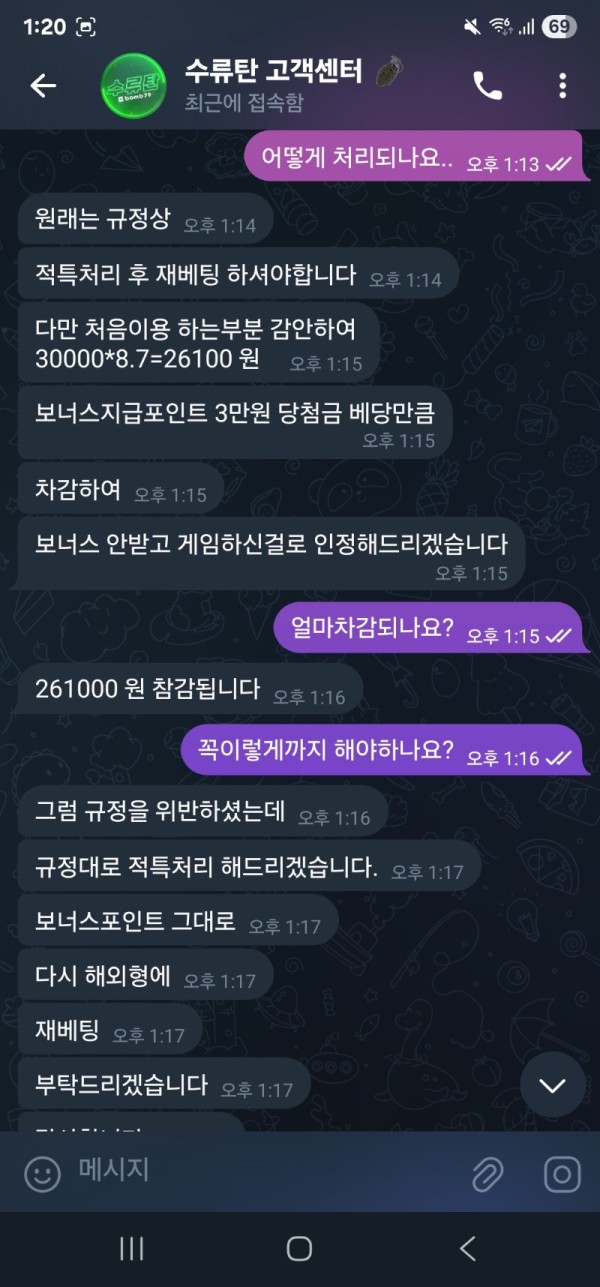Open the three-dot overflow menu

click(x=563, y=86)
